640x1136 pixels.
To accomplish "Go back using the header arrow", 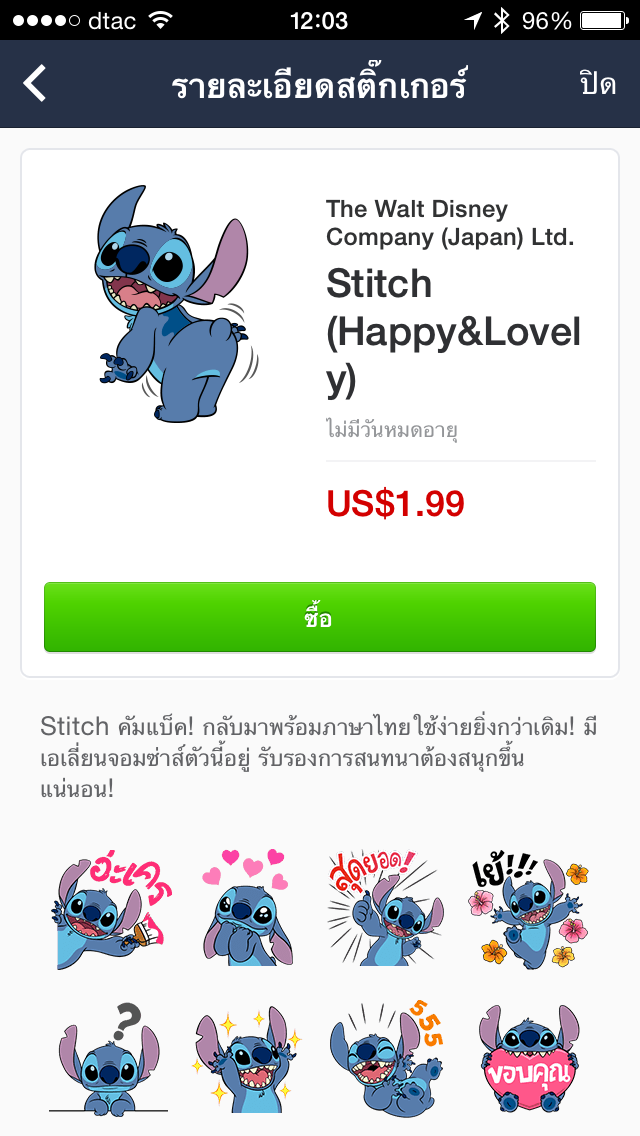I will 36,84.
